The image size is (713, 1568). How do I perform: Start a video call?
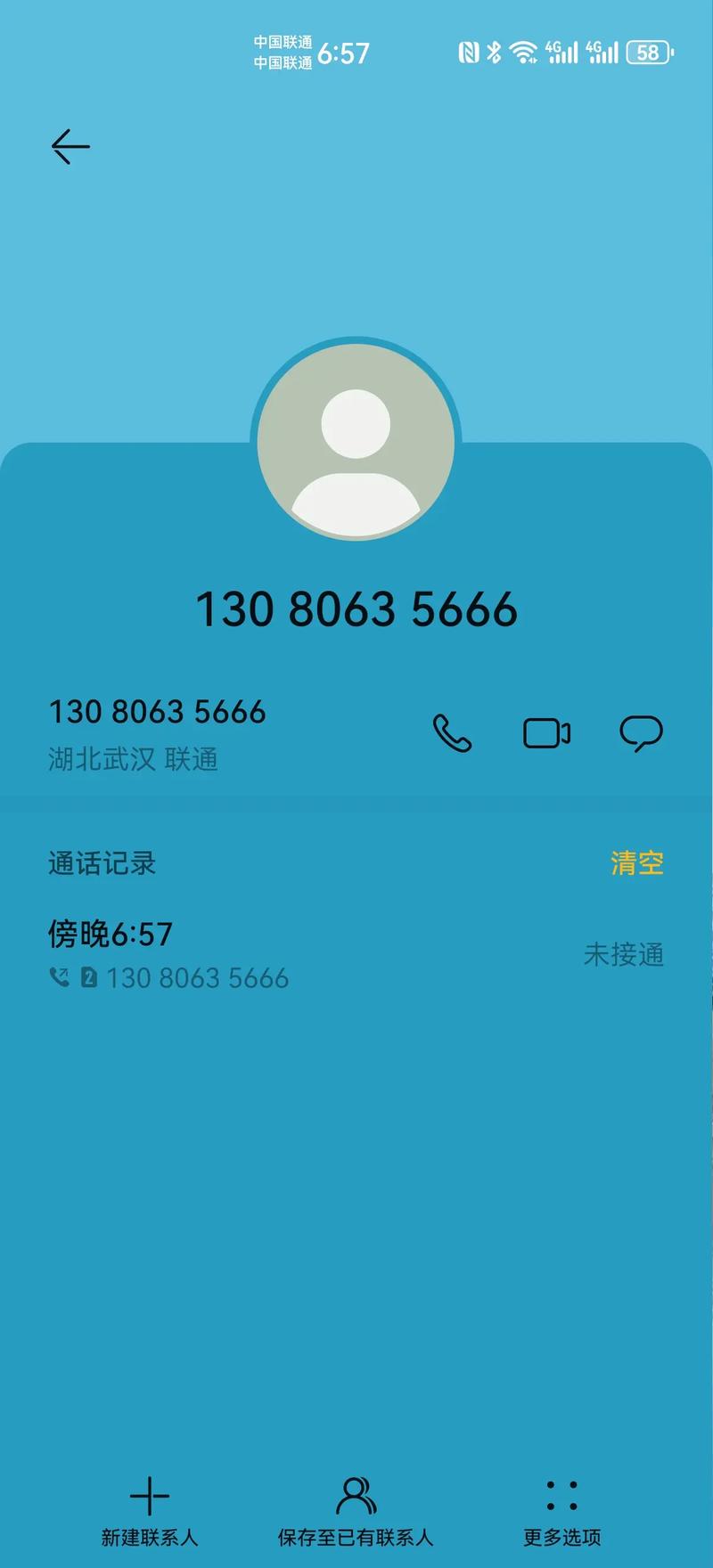(546, 732)
